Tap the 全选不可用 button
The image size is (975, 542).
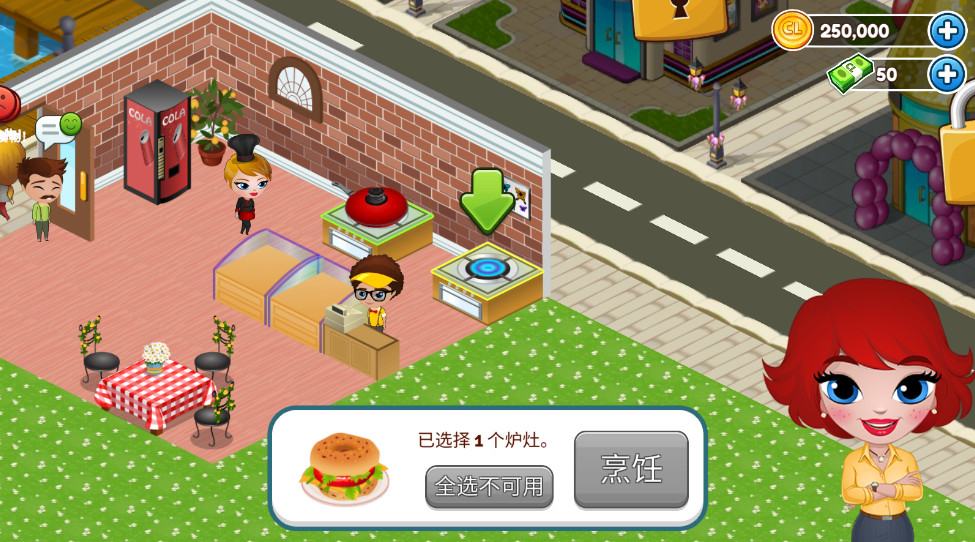(489, 486)
